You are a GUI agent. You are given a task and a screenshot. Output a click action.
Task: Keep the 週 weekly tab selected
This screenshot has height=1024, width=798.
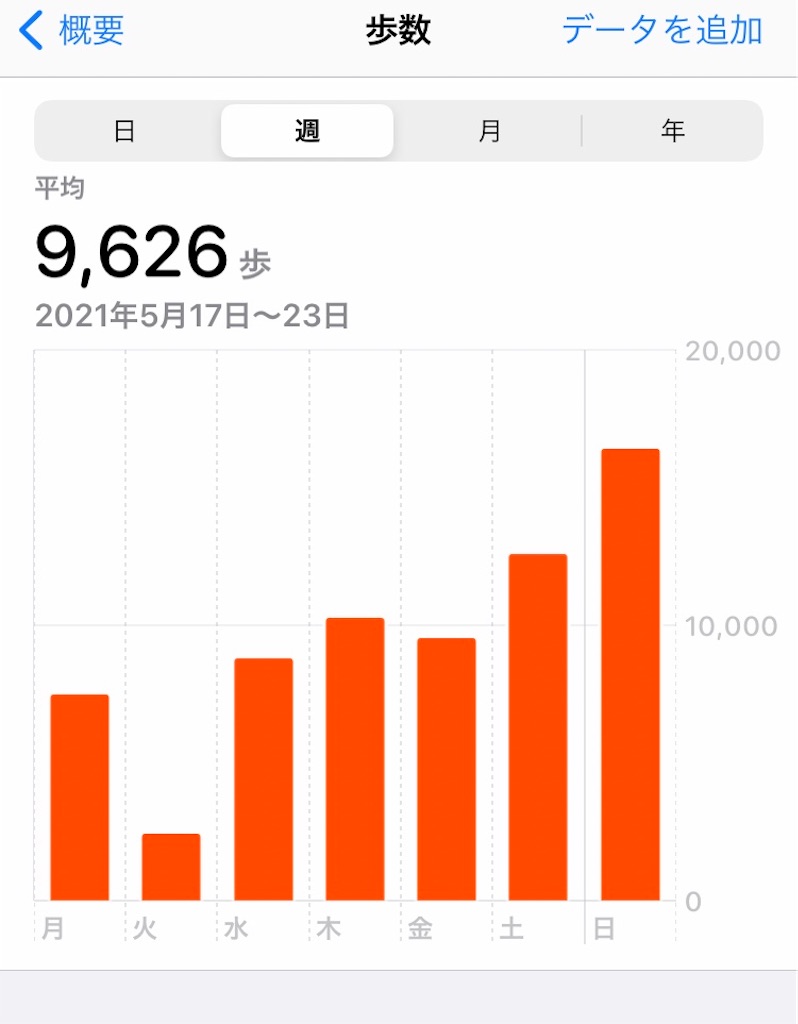click(306, 130)
